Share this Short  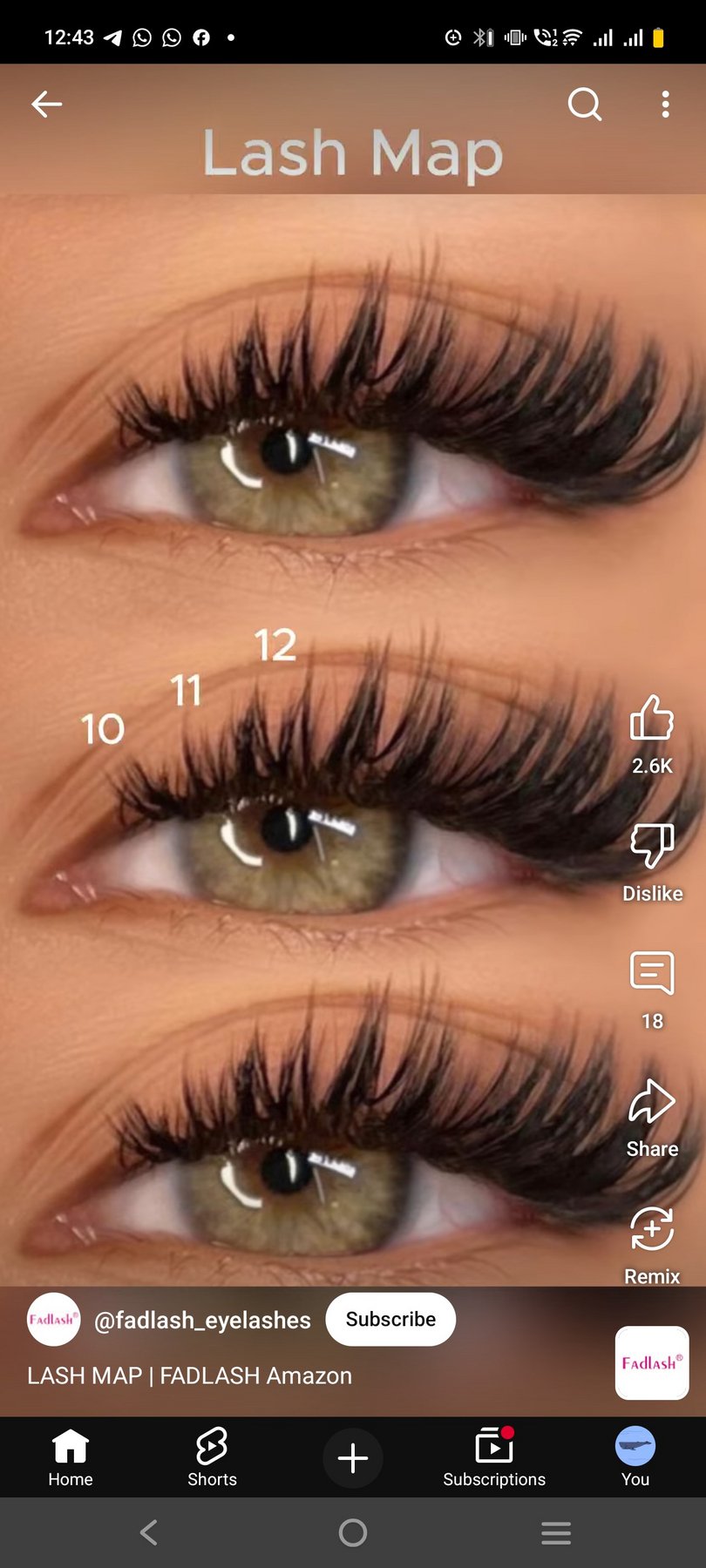tap(652, 1102)
